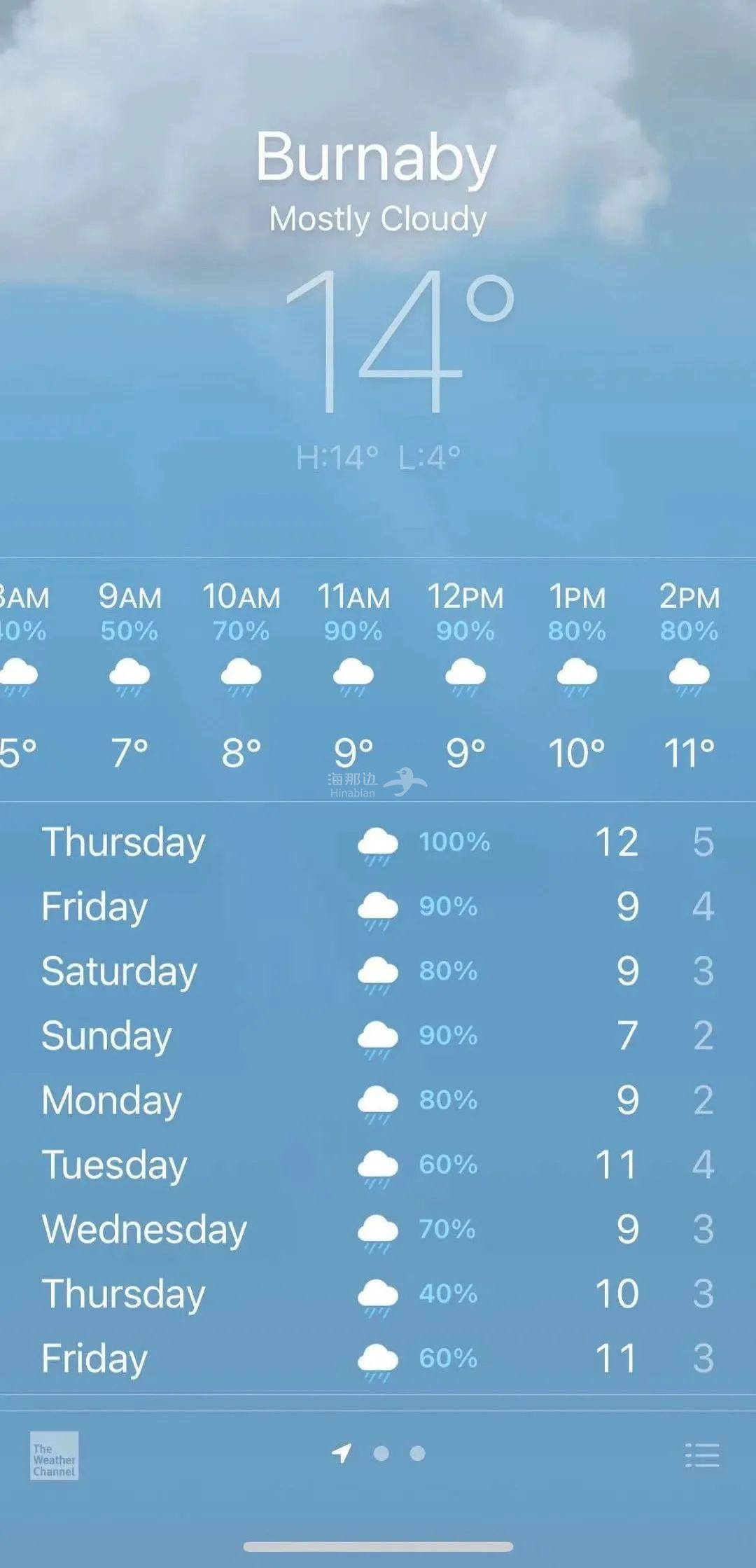Open the city list menu icon
756x1568 pixels.
tap(702, 1455)
